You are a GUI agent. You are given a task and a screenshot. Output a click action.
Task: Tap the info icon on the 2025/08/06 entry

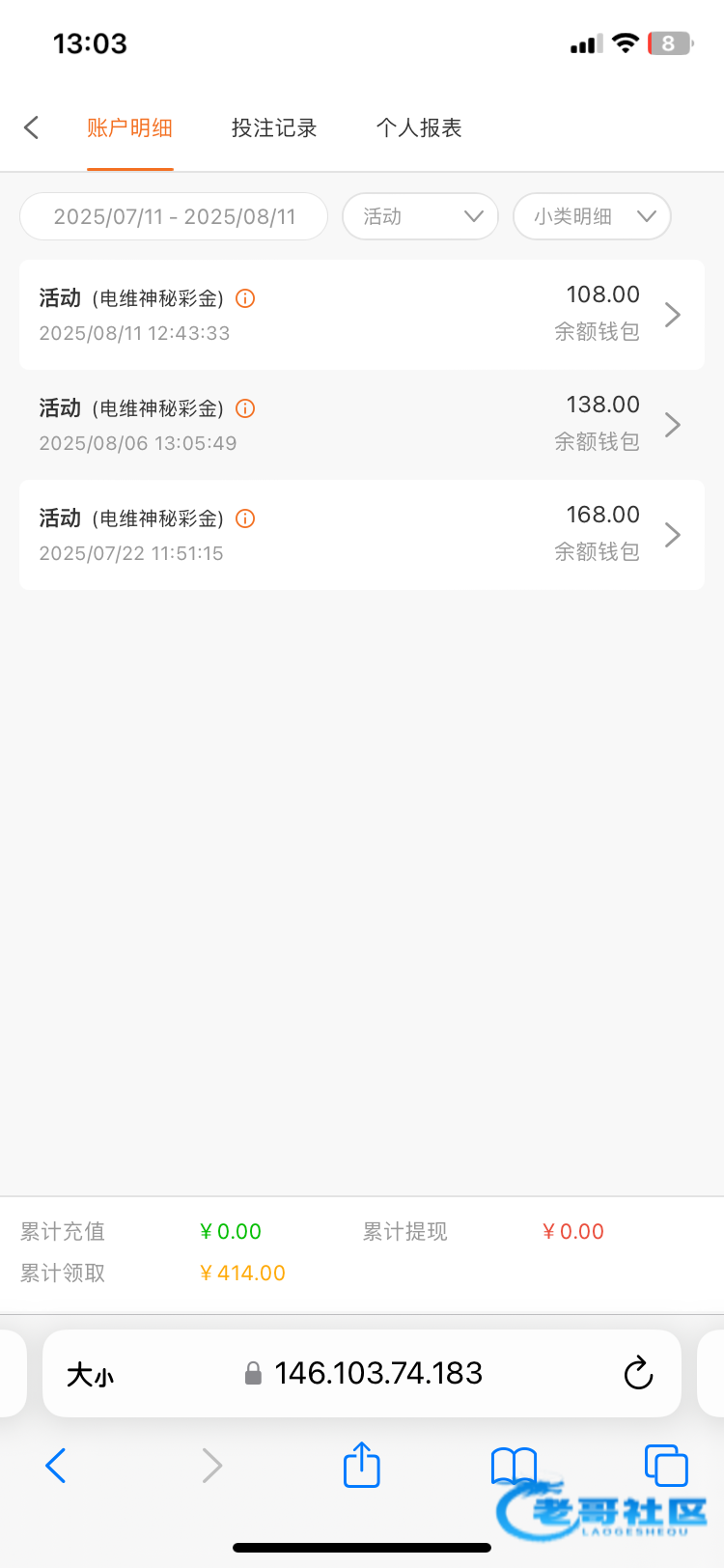pos(245,408)
